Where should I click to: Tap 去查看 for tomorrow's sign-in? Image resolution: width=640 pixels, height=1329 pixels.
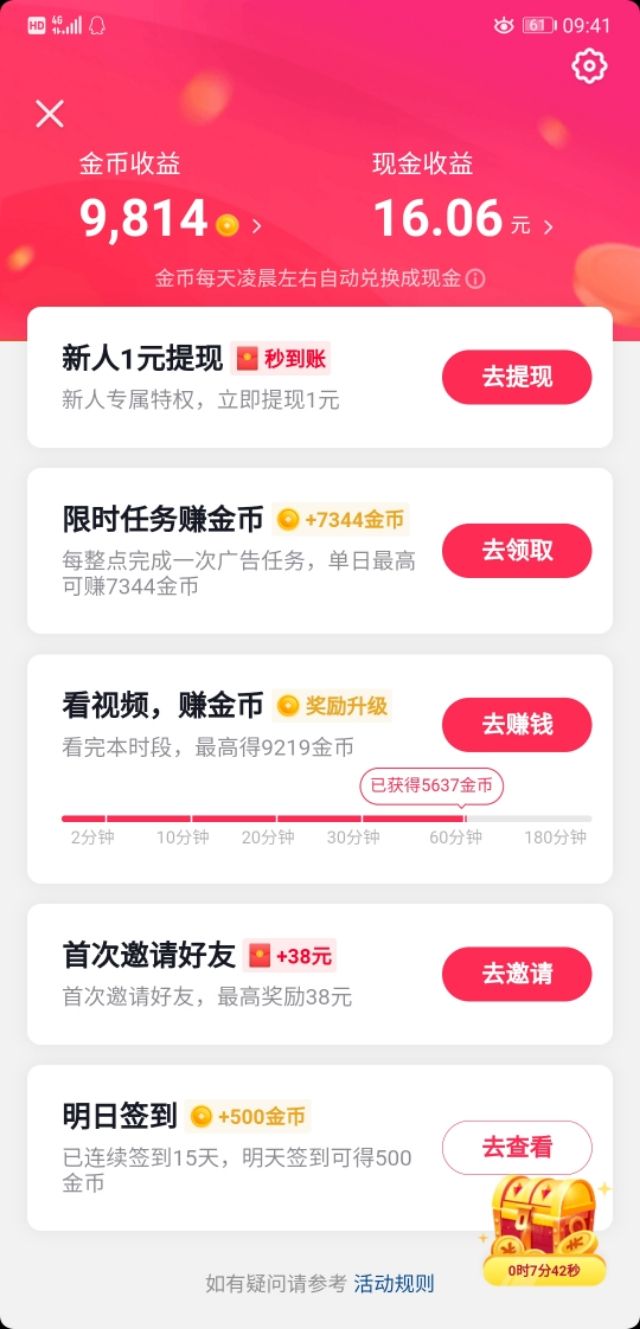[x=516, y=1147]
